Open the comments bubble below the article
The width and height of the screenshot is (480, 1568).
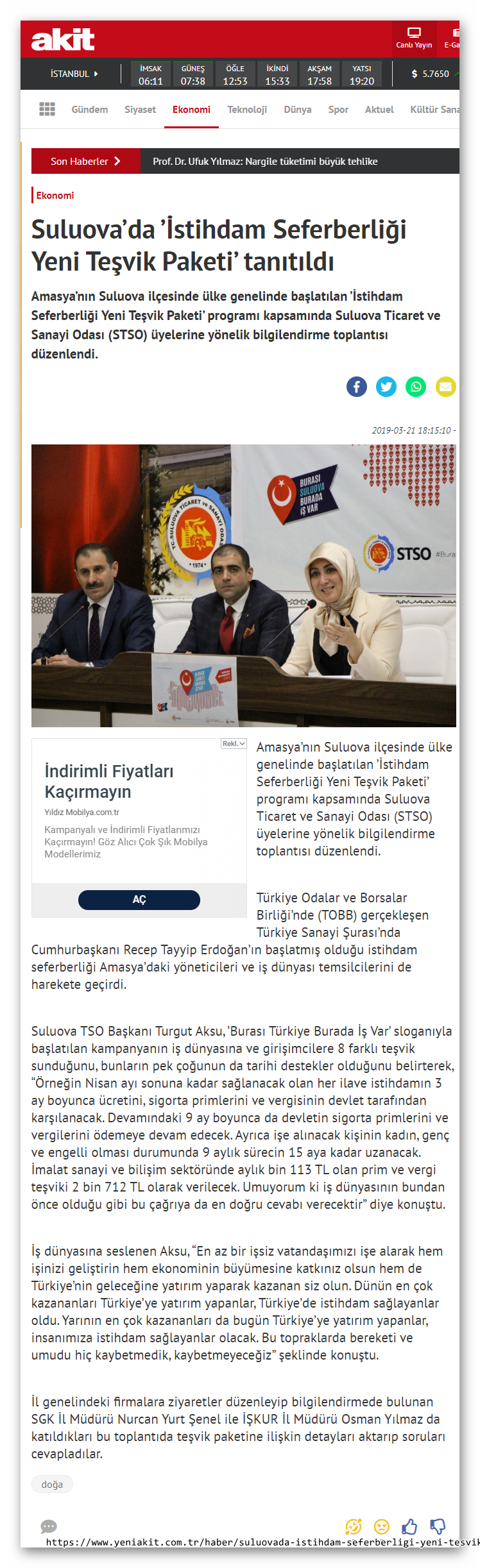coord(49,1526)
